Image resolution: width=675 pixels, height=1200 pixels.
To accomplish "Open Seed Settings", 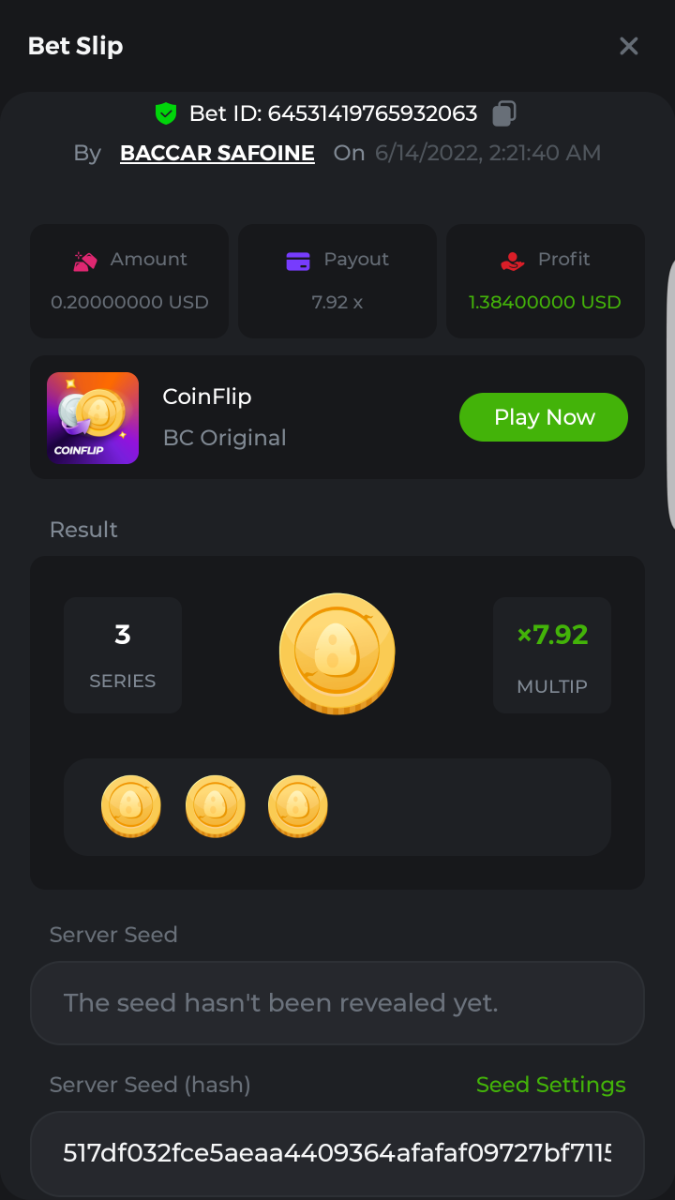I will pos(550,1085).
